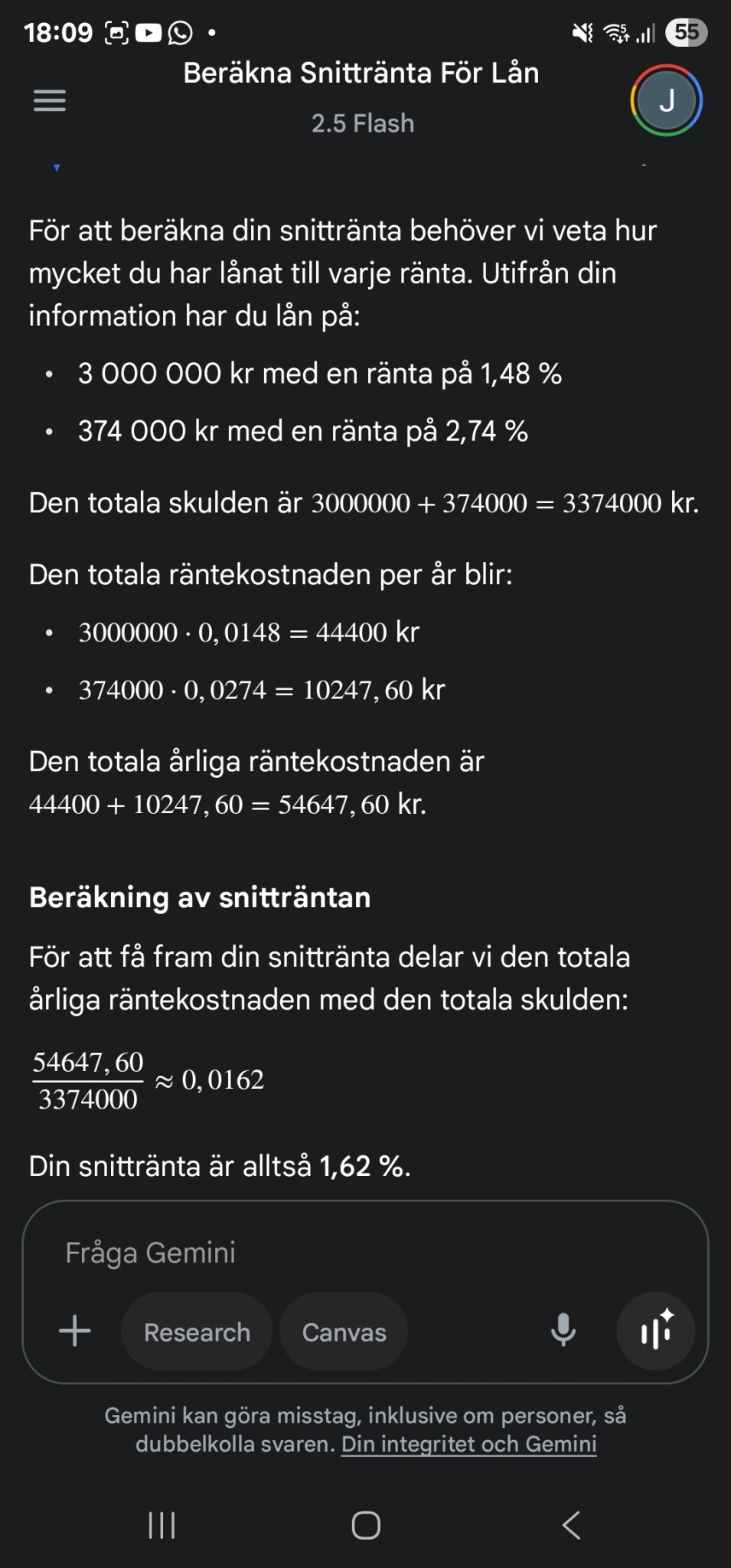Viewport: 731px width, 1568px height.
Task: Start voice input with the microphone
Action: pyautogui.click(x=563, y=1331)
